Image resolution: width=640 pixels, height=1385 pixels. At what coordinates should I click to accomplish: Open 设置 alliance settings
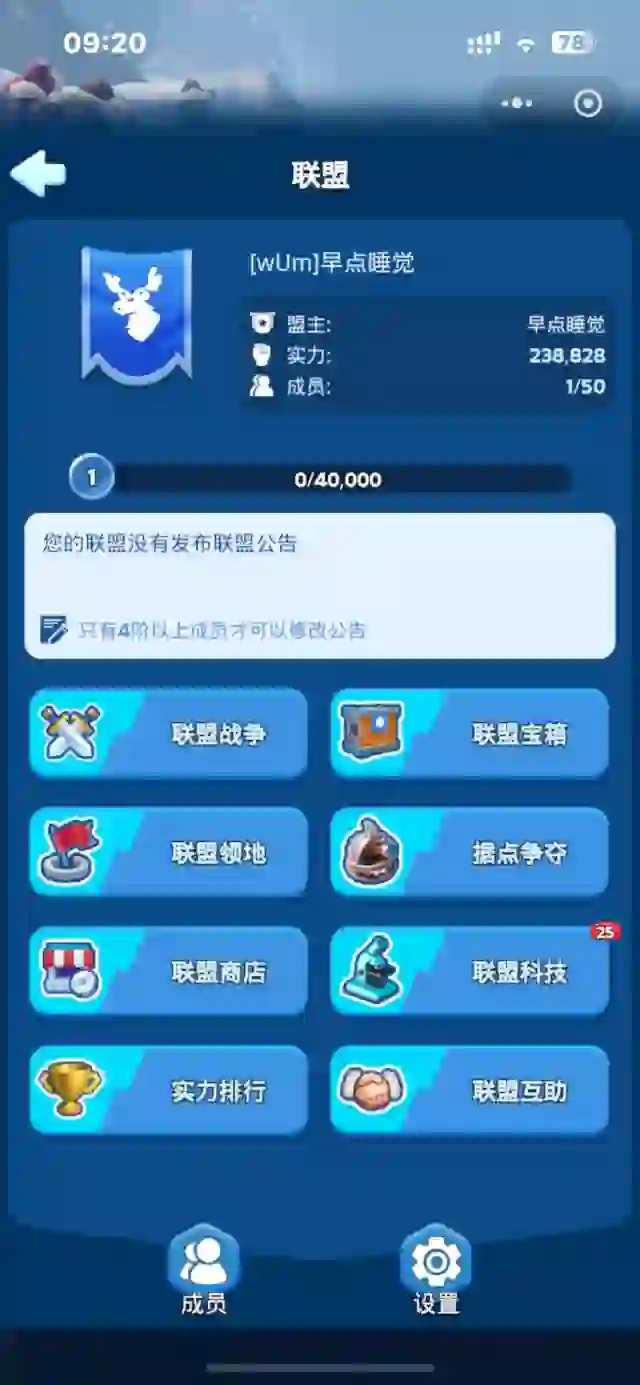click(x=436, y=1270)
